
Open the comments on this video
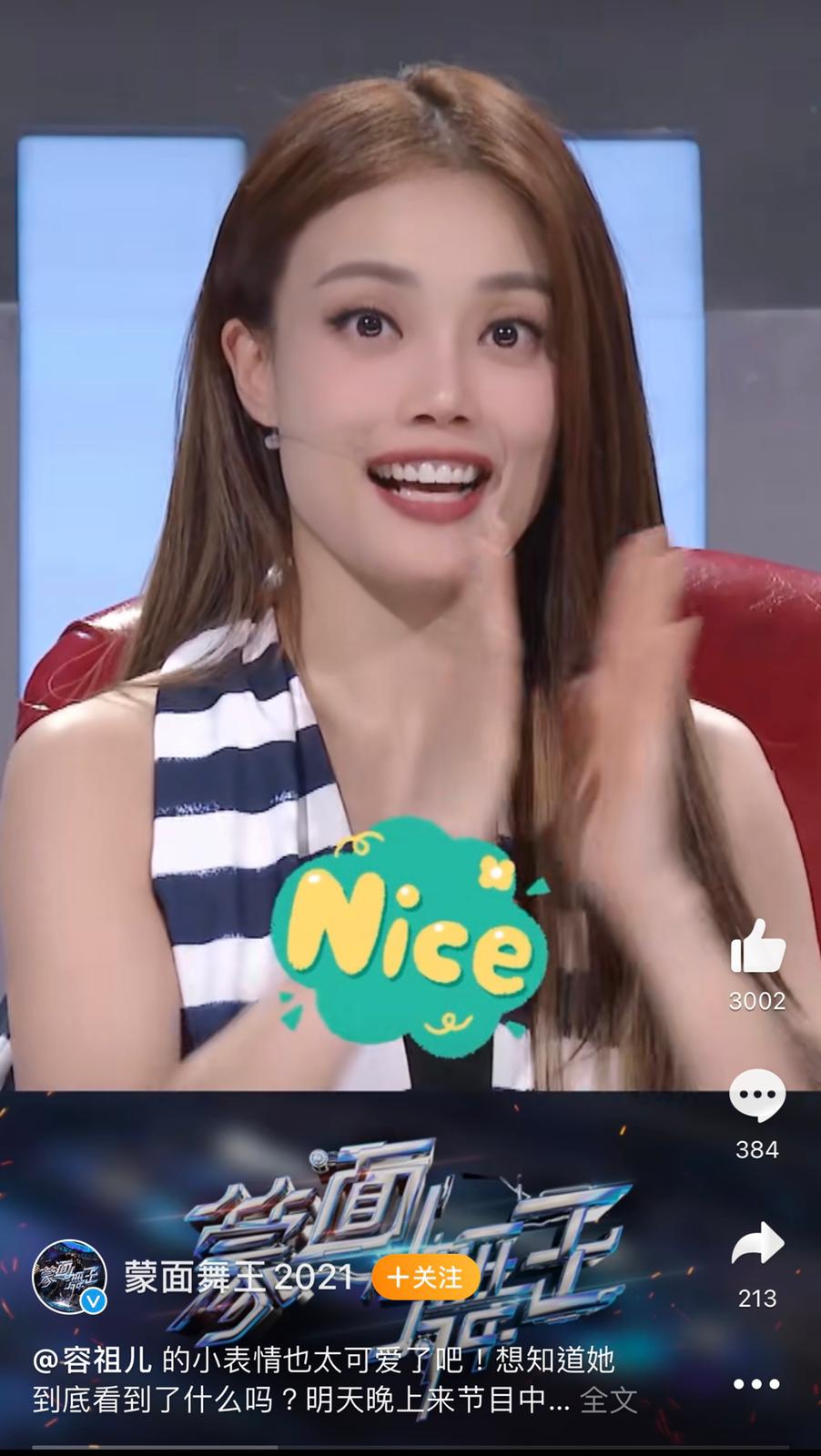pyautogui.click(x=757, y=1097)
